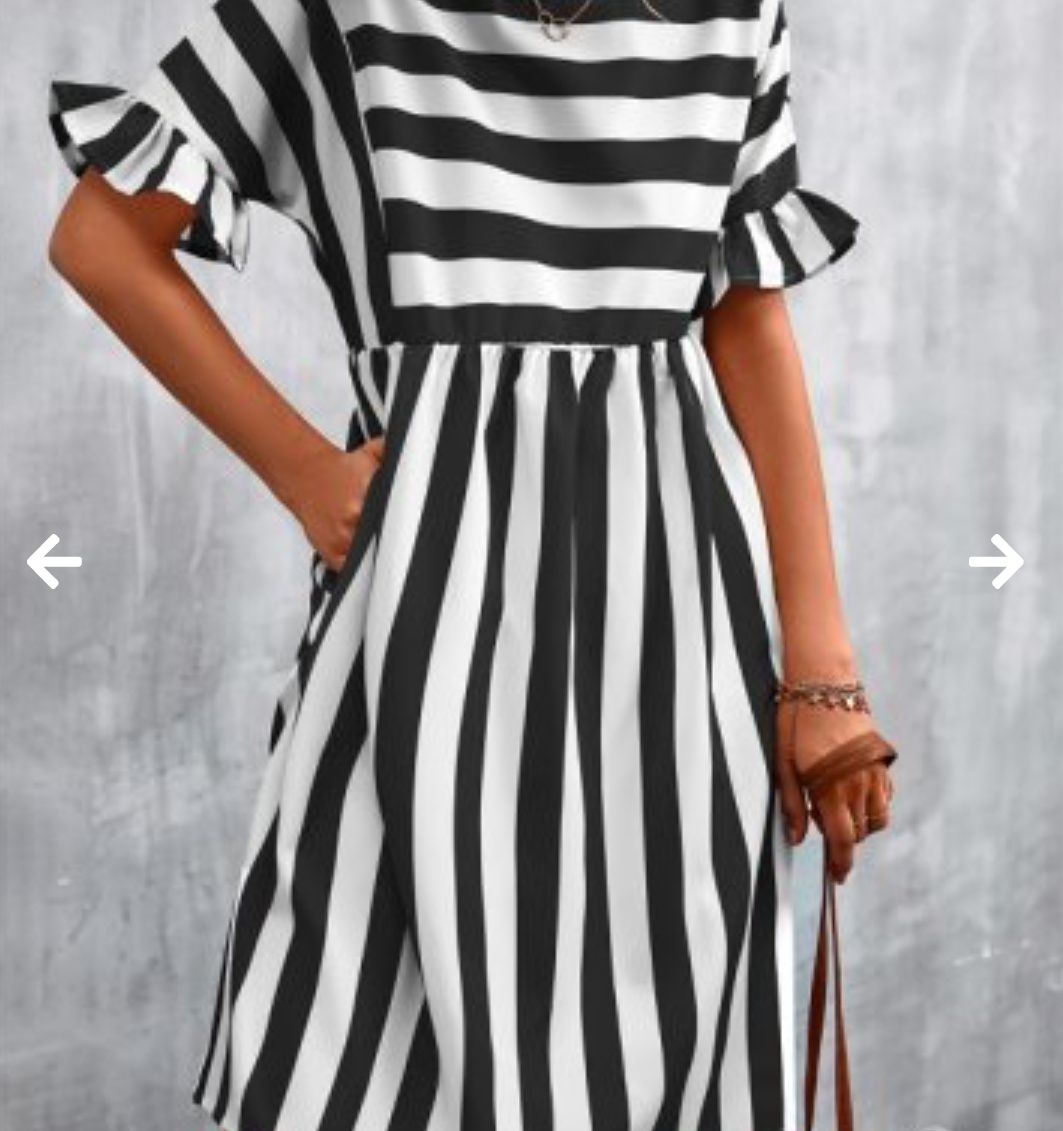
Task: Go to the previous product image
Action: pos(54,562)
